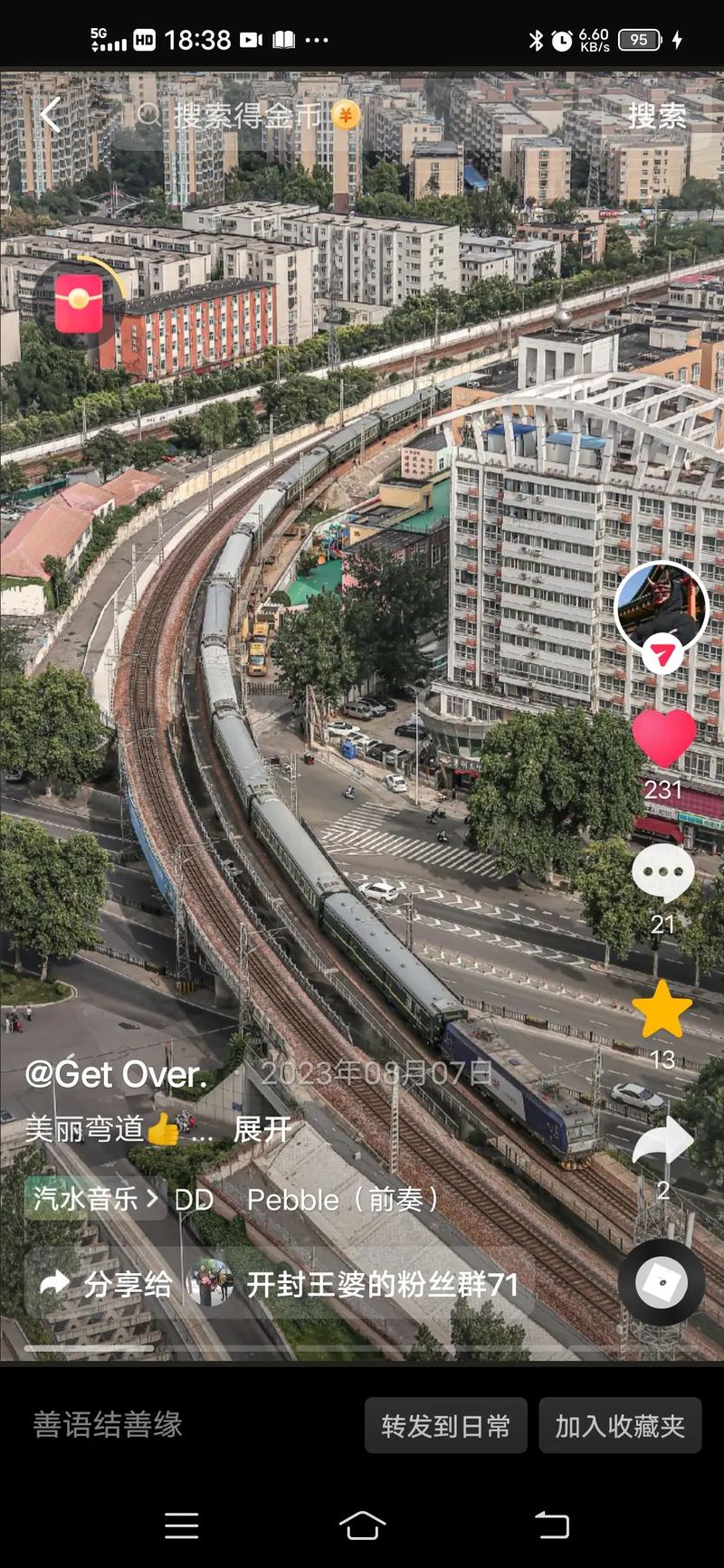Favorite the video with the star
The width and height of the screenshot is (724, 1568).
662,1009
